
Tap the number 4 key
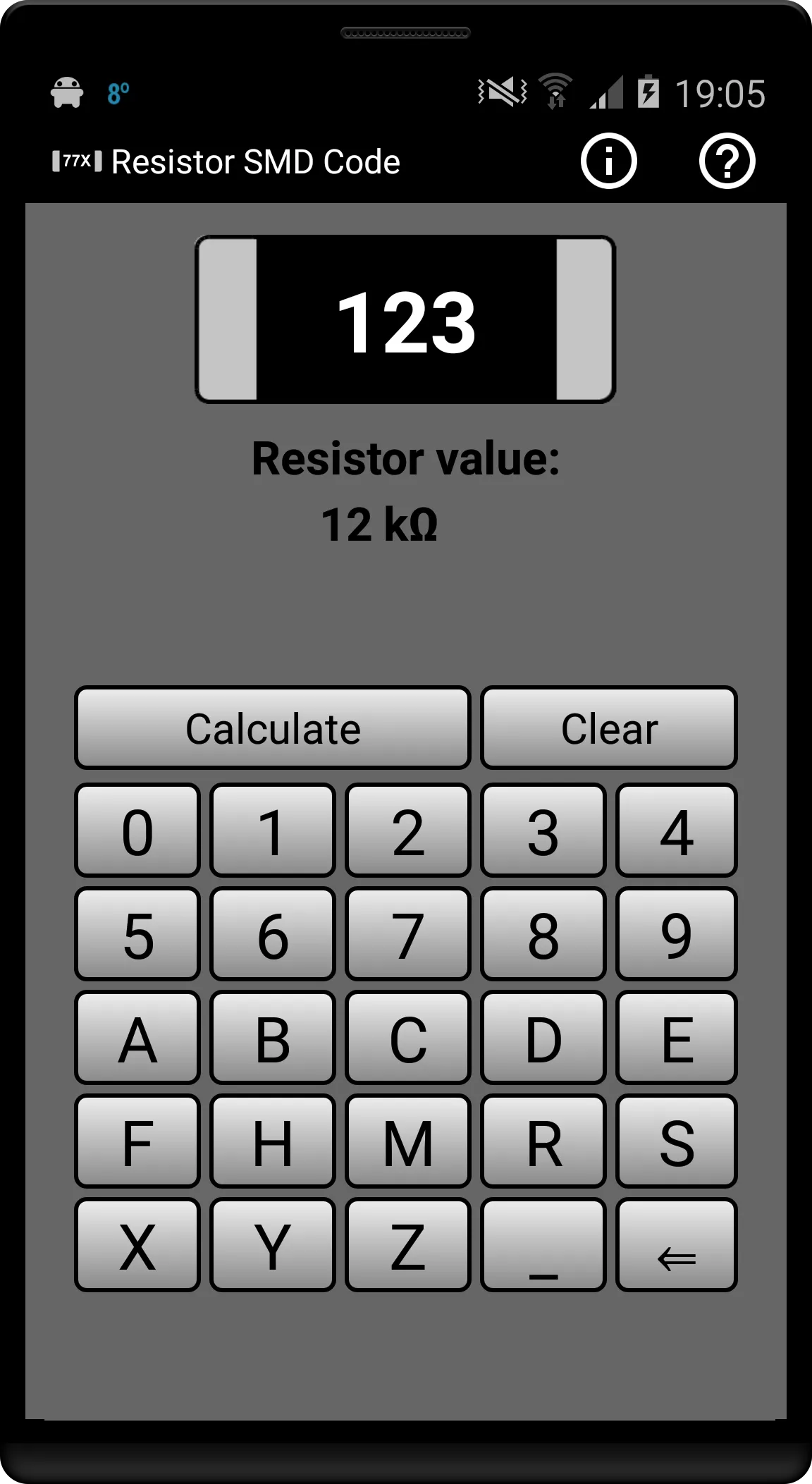[x=677, y=830]
